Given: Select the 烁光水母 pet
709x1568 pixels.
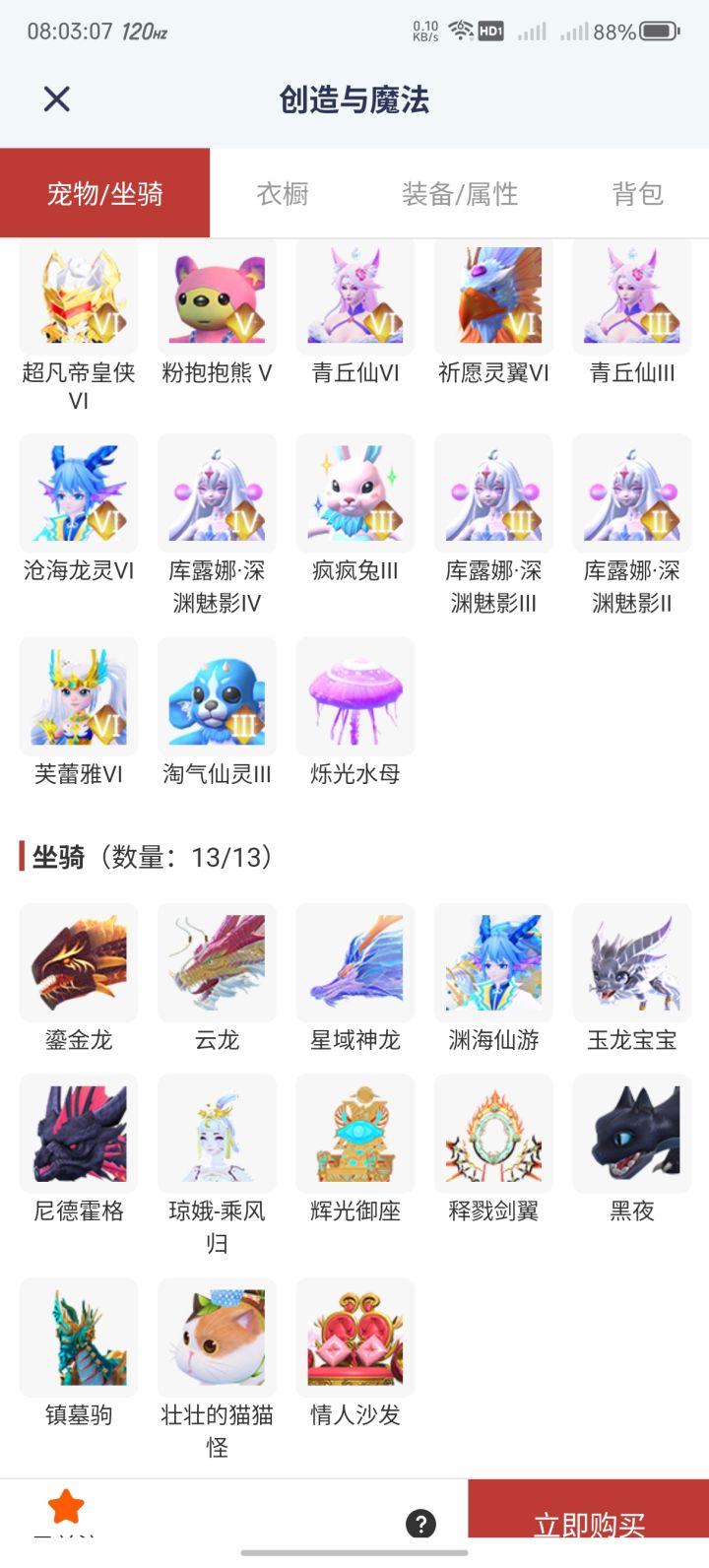Looking at the screenshot, I should 355,712.
